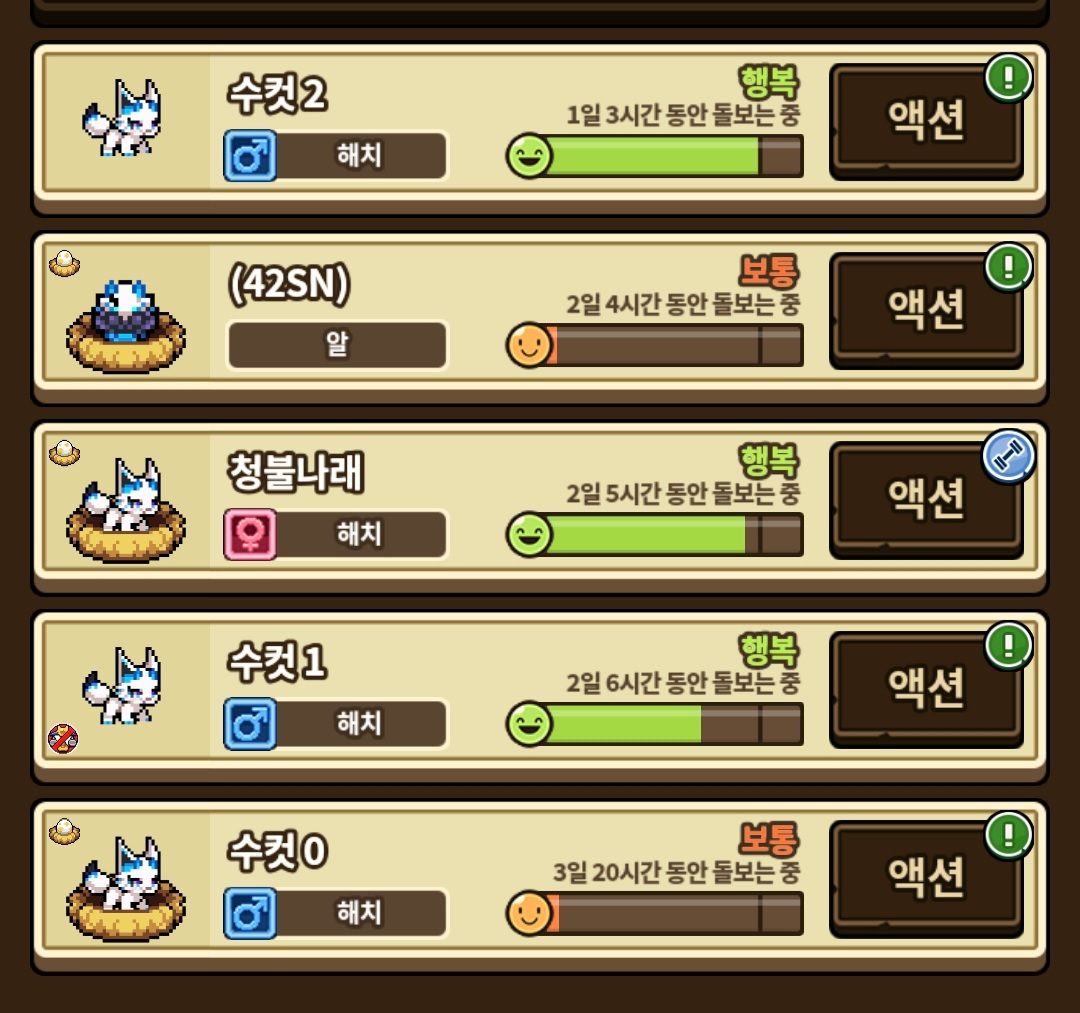Image resolution: width=1080 pixels, height=1013 pixels.
Task: Select the (42SN) egg card
Action: click(x=540, y=318)
